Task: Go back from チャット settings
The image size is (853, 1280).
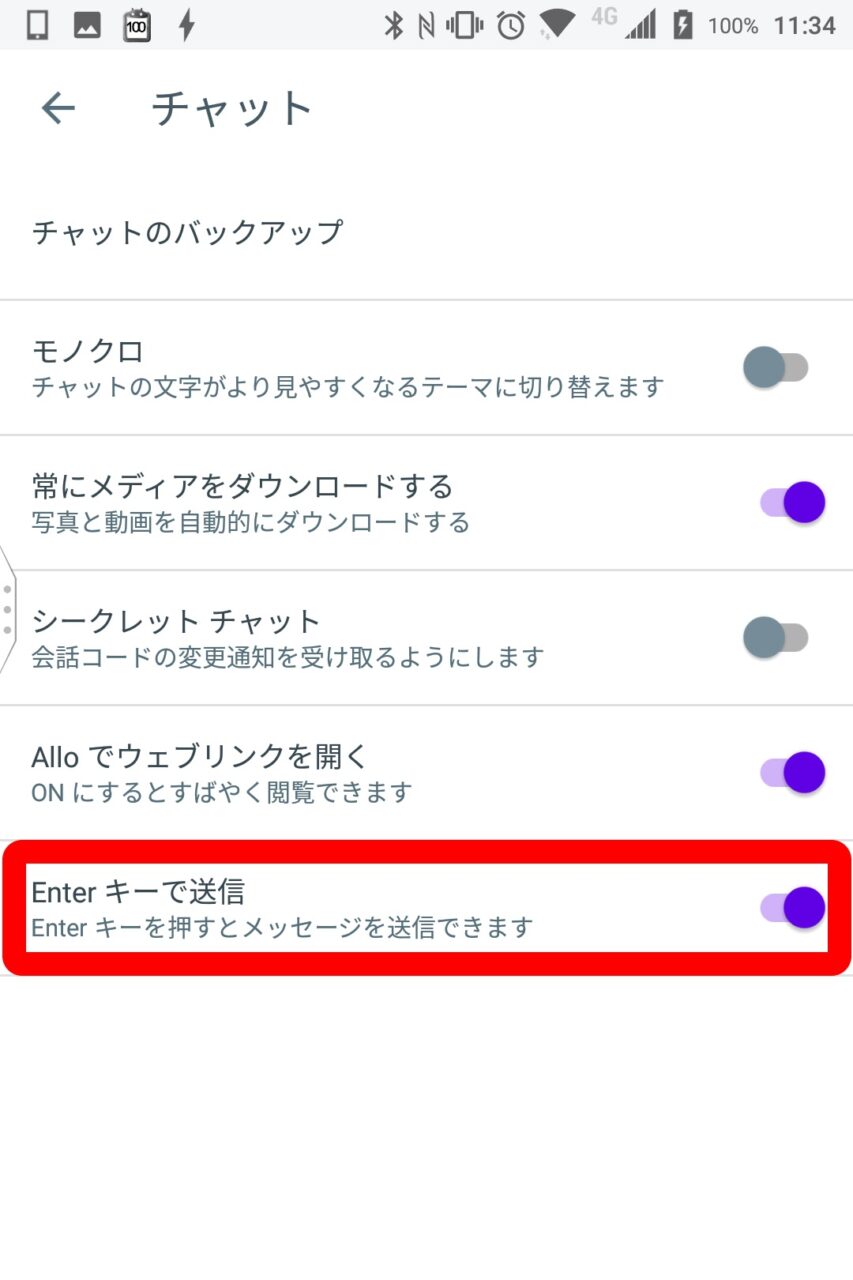Action: point(58,108)
